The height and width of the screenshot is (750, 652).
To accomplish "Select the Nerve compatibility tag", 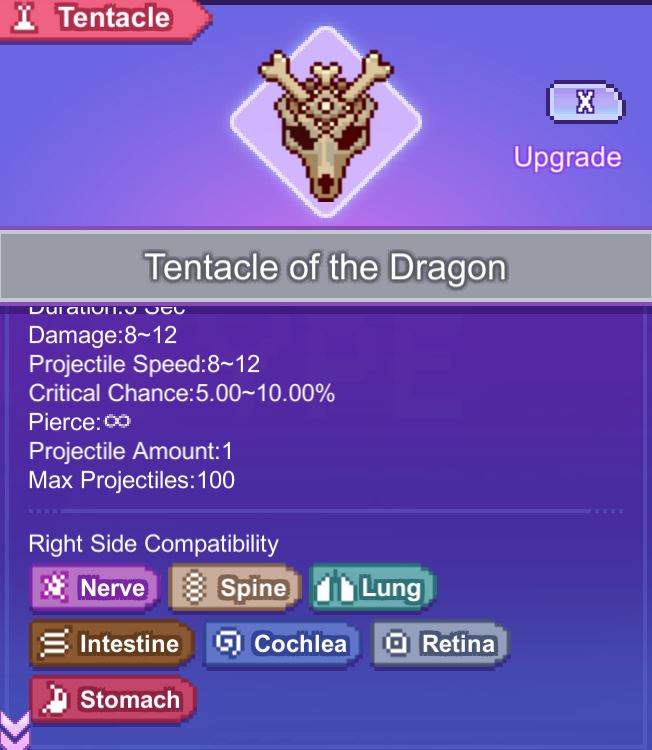I will pos(94,588).
